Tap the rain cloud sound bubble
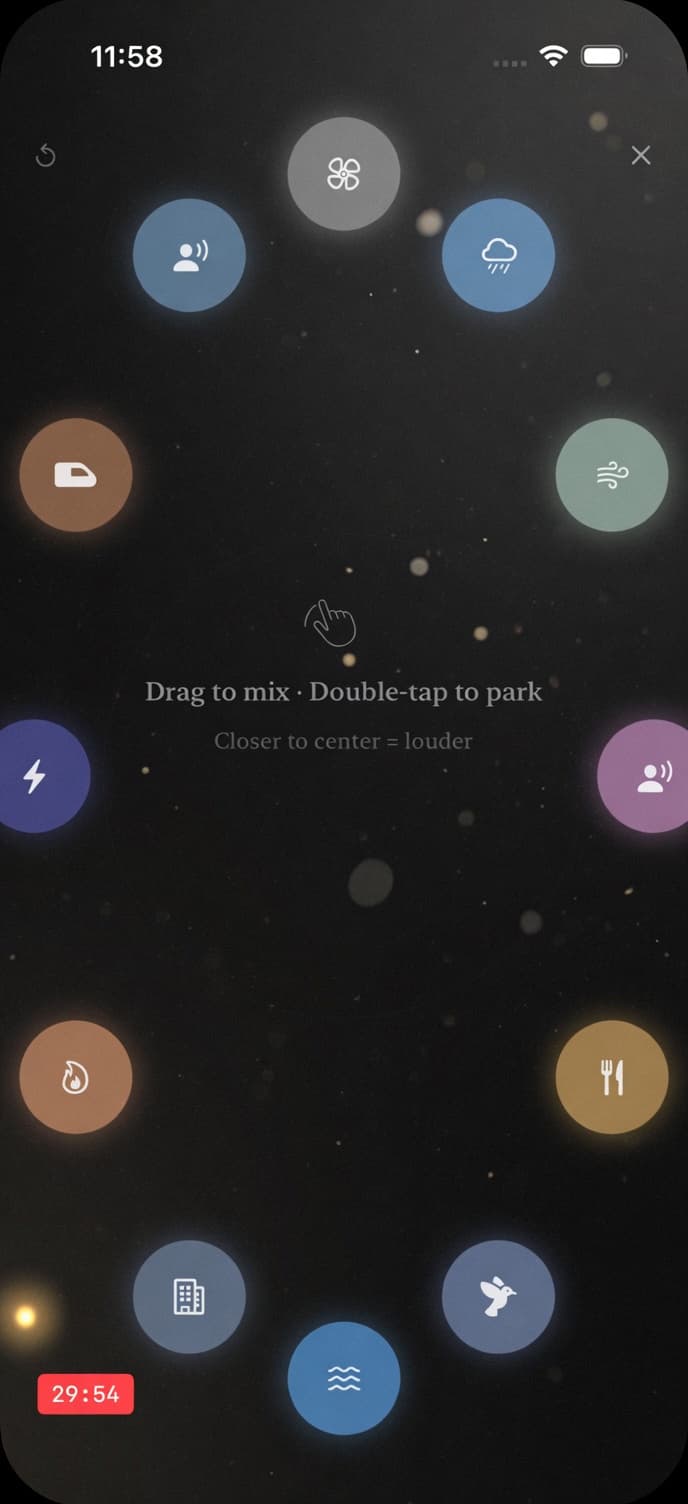The width and height of the screenshot is (688, 1504). [498, 255]
